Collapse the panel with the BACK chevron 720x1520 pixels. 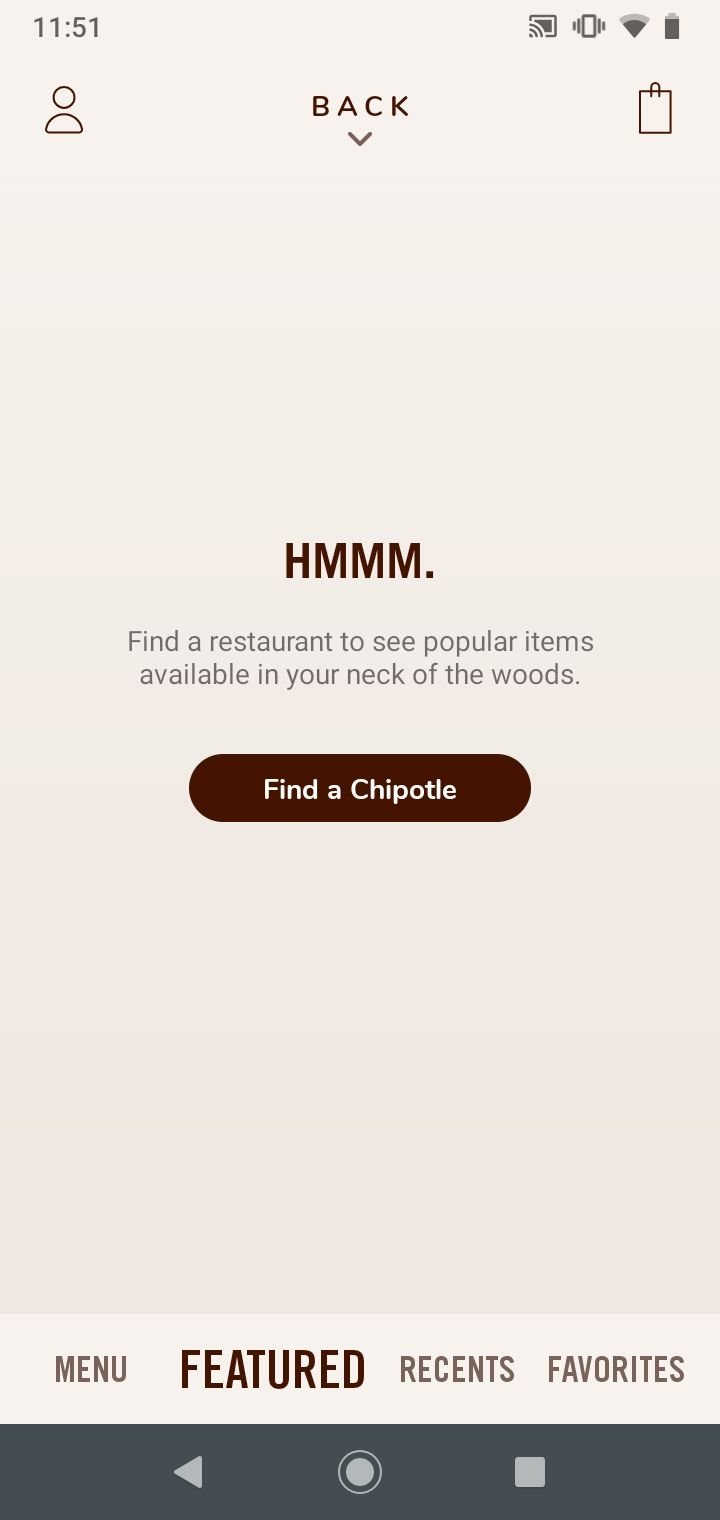(360, 120)
